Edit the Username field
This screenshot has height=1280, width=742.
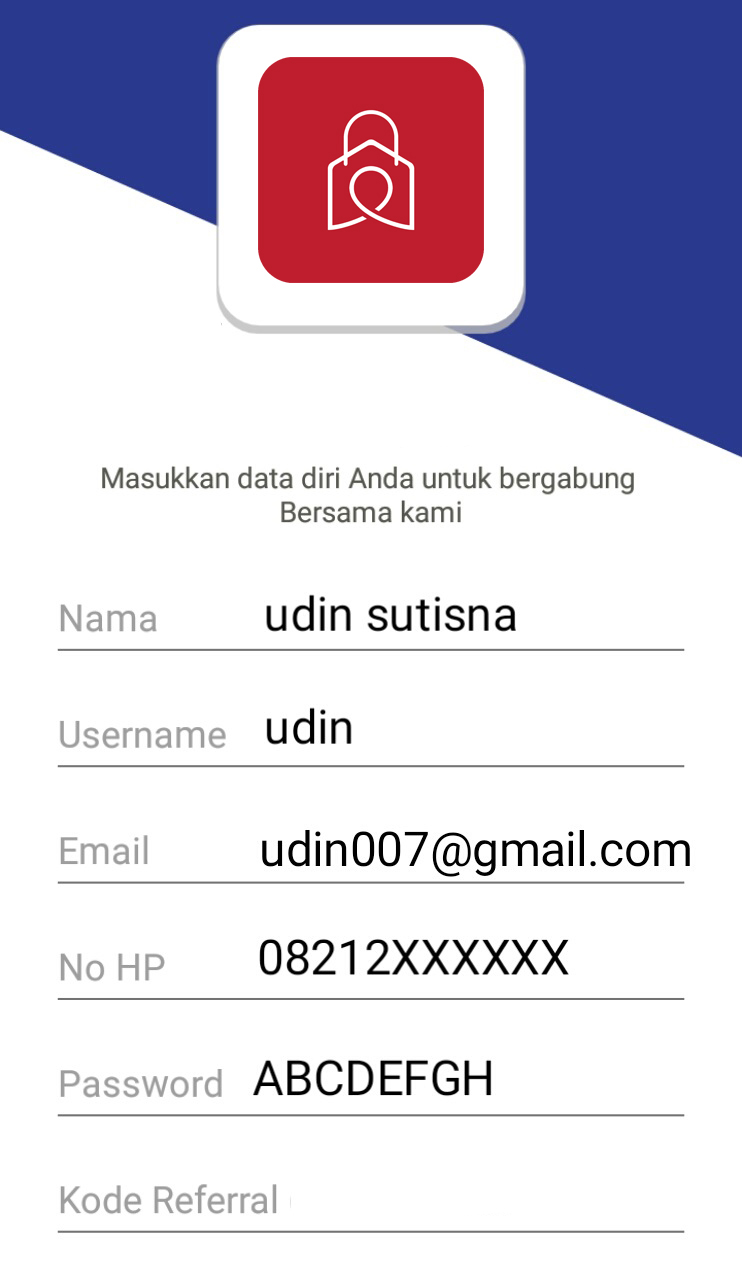(x=371, y=733)
